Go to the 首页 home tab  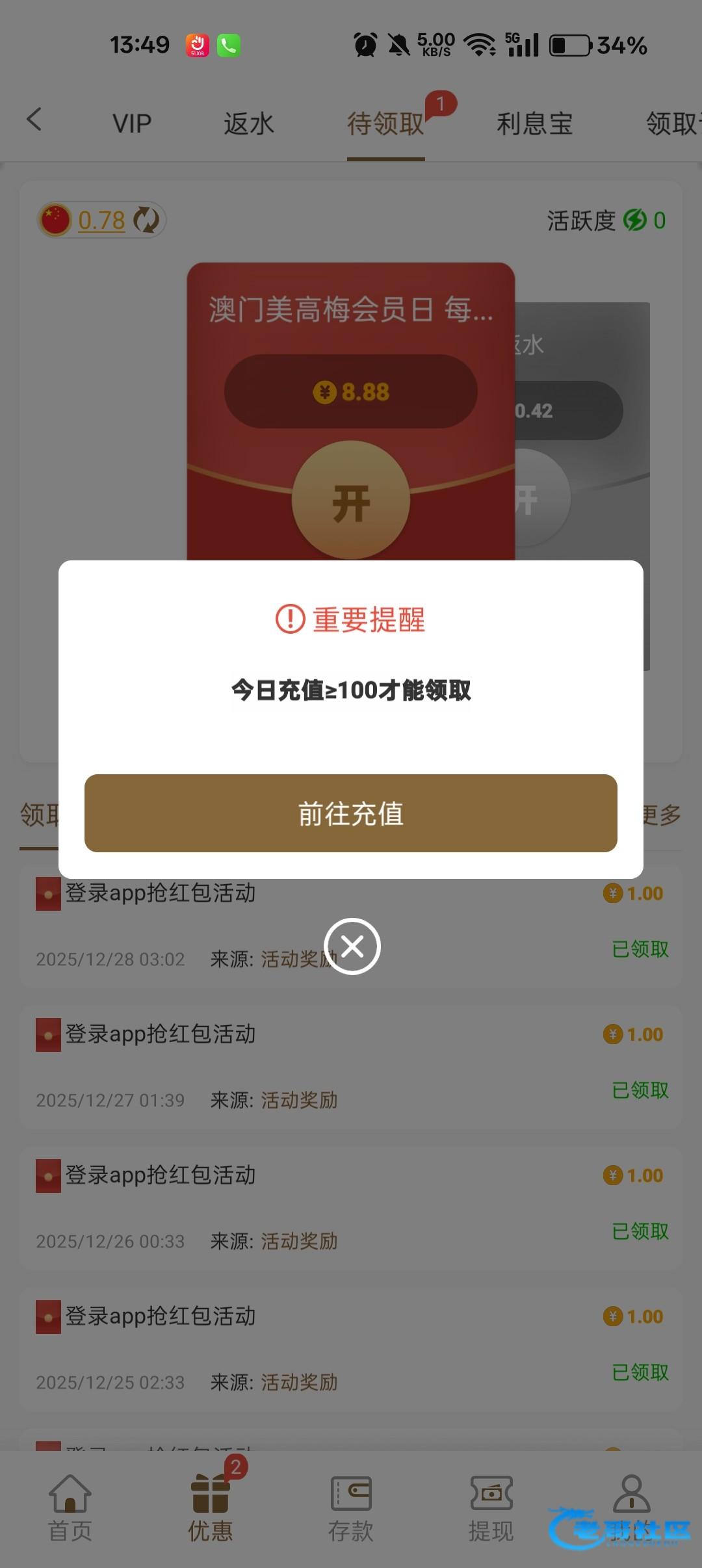click(70, 1509)
